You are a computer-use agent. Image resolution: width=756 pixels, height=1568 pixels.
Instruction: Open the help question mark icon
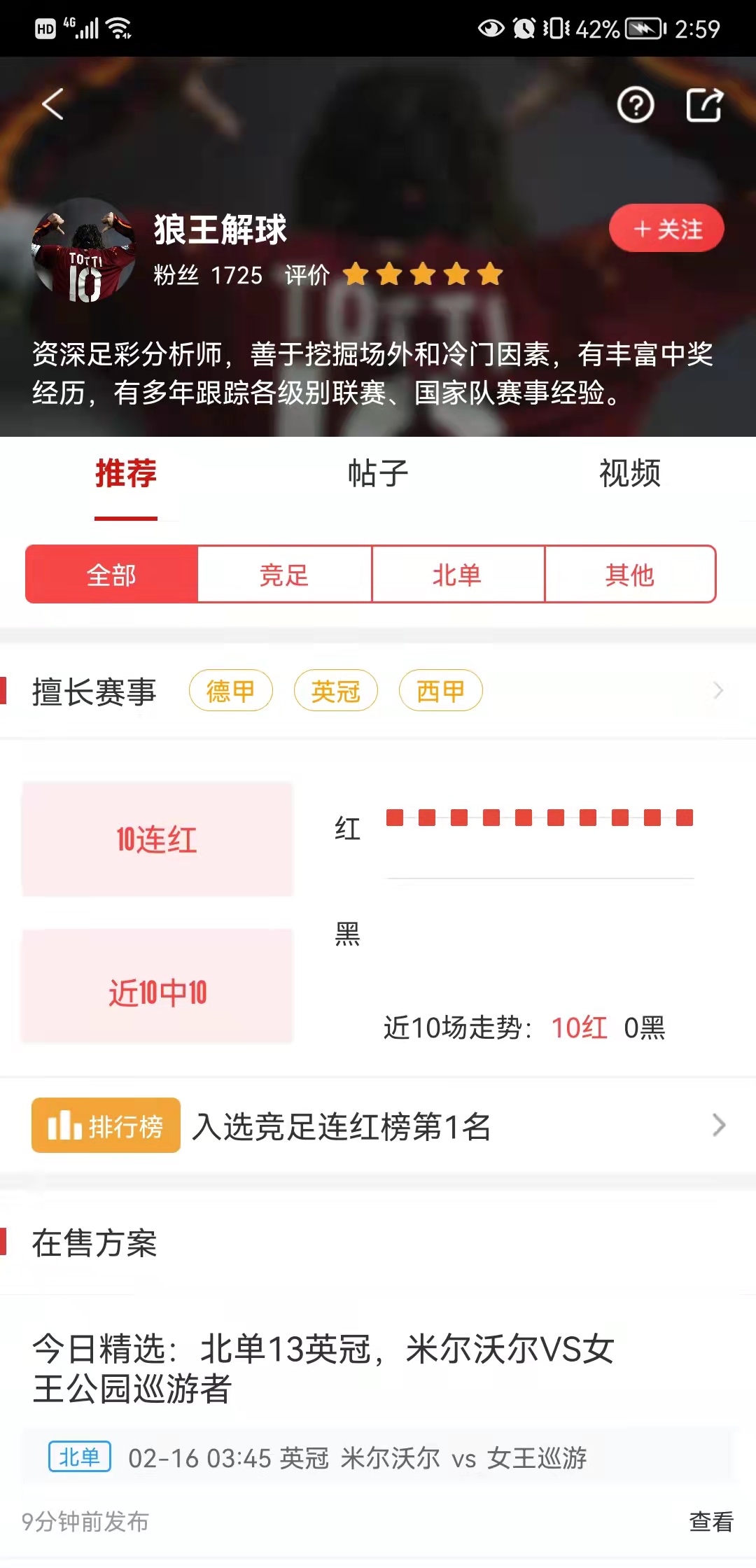coord(635,106)
